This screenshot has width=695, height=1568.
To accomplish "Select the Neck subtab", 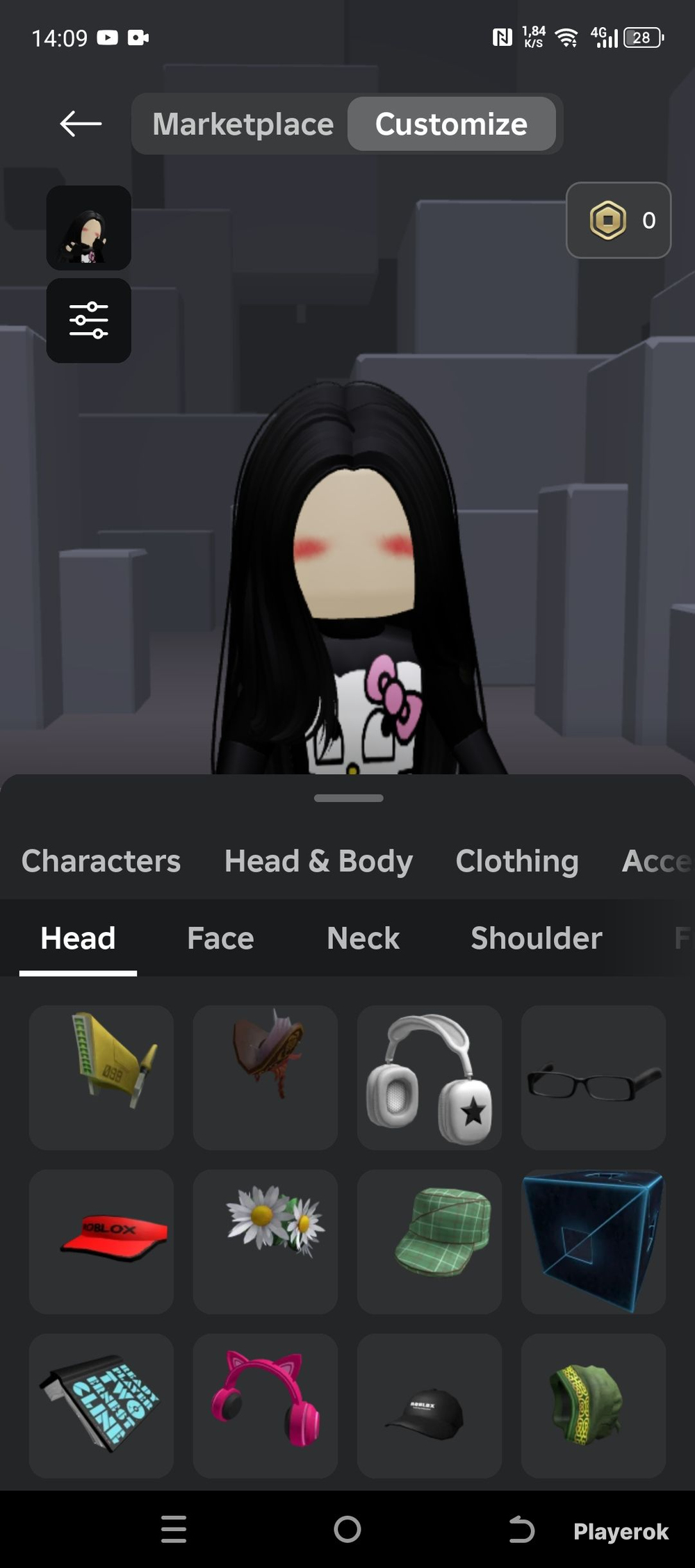I will pos(363,938).
